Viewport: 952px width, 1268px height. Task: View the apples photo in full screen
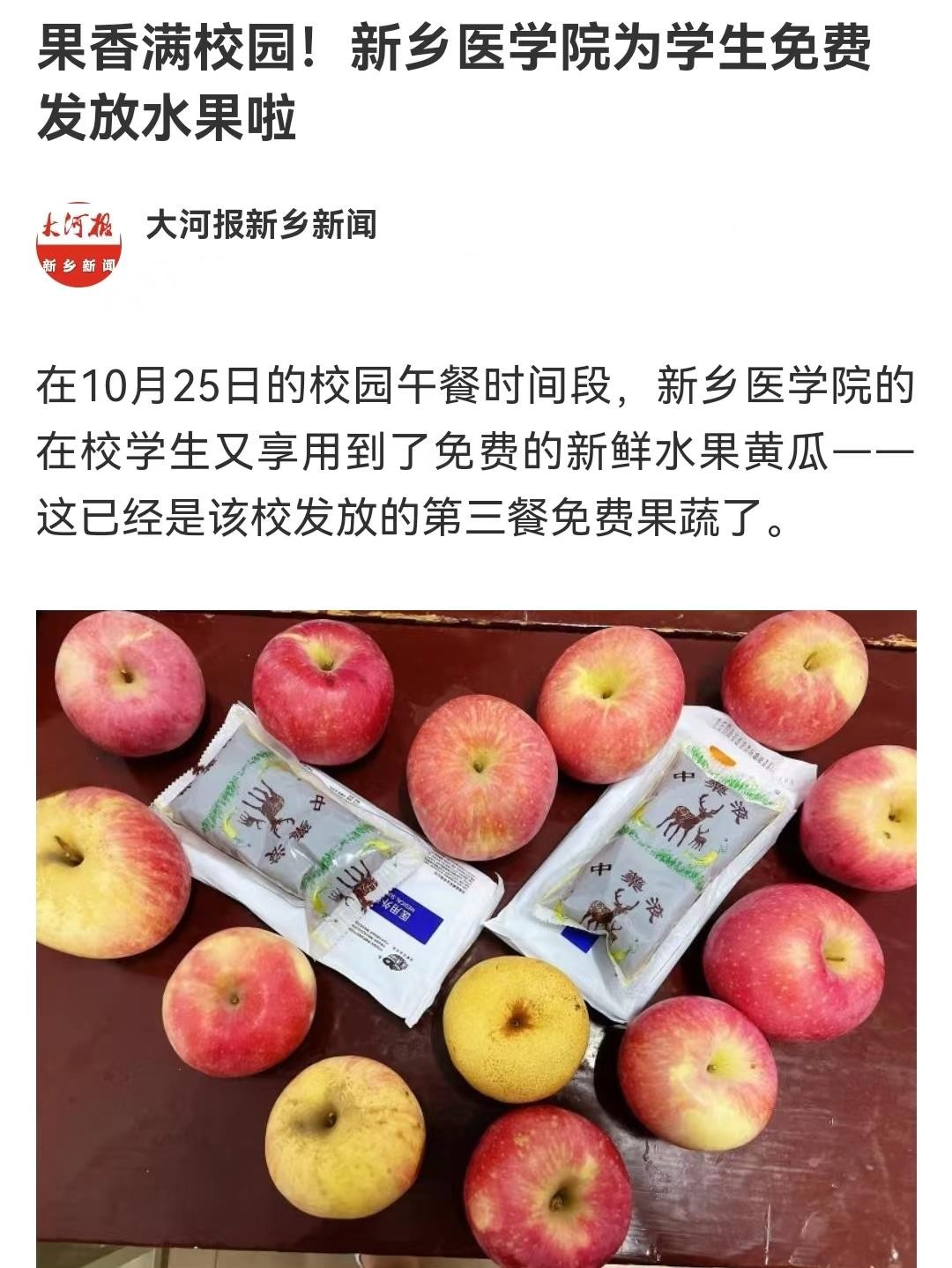point(476,938)
